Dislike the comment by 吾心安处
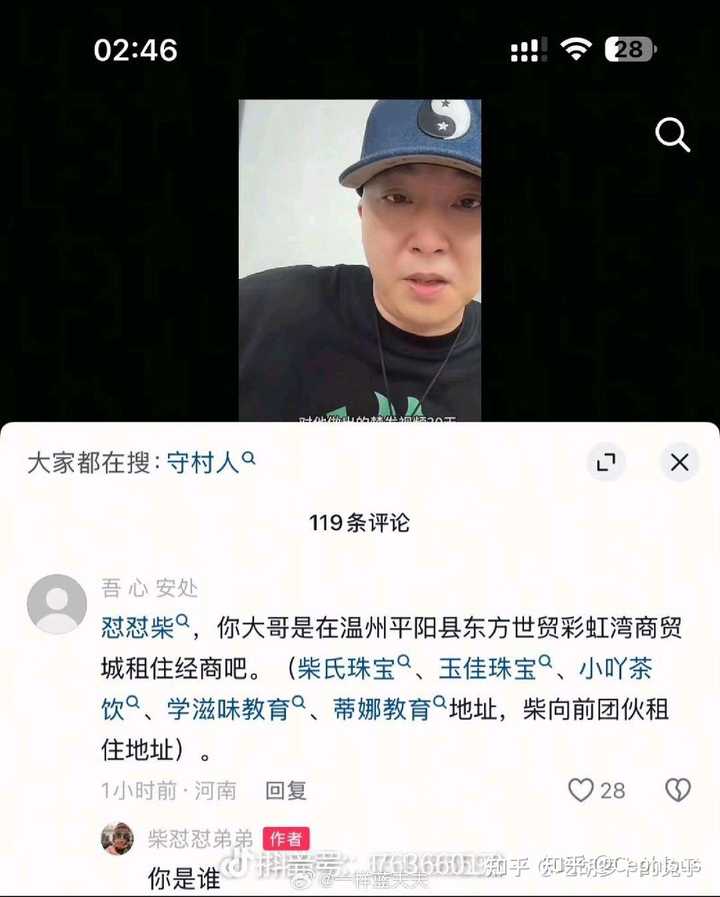 (678, 790)
